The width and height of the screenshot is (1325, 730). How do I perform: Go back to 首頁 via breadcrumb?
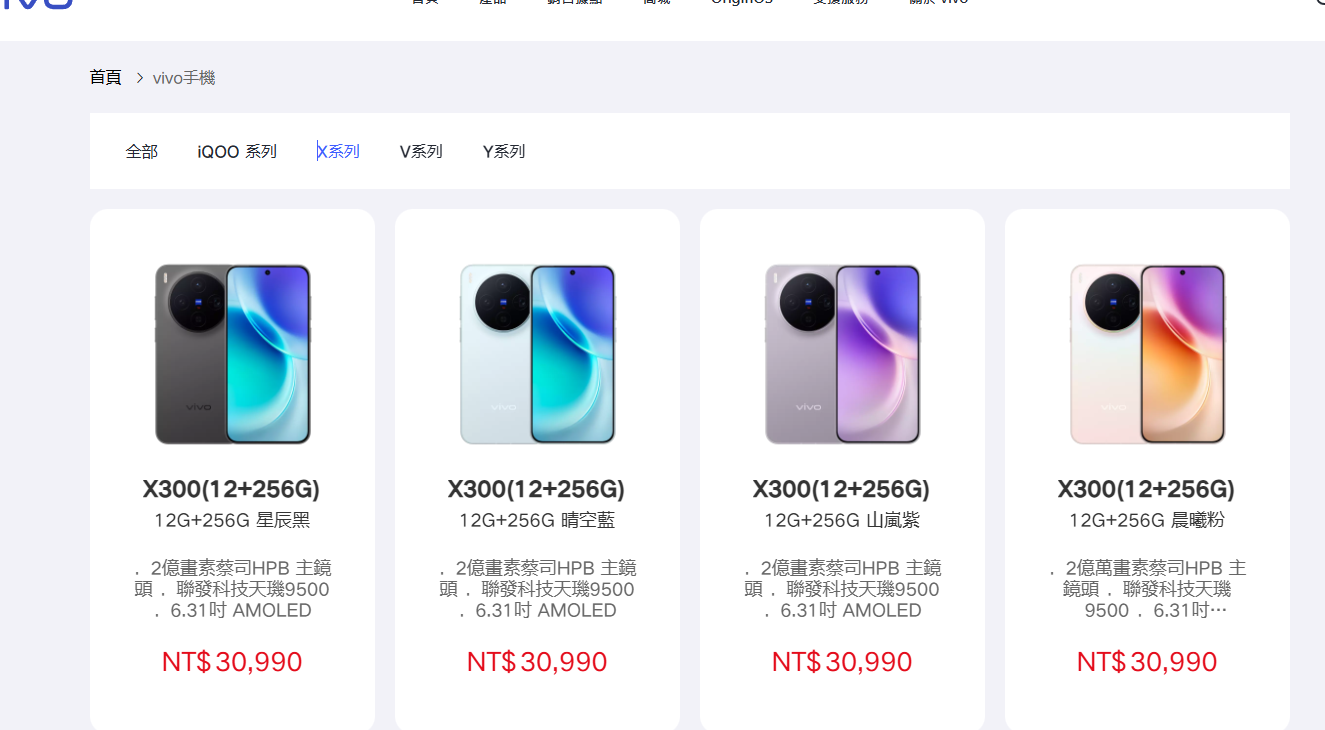(105, 77)
